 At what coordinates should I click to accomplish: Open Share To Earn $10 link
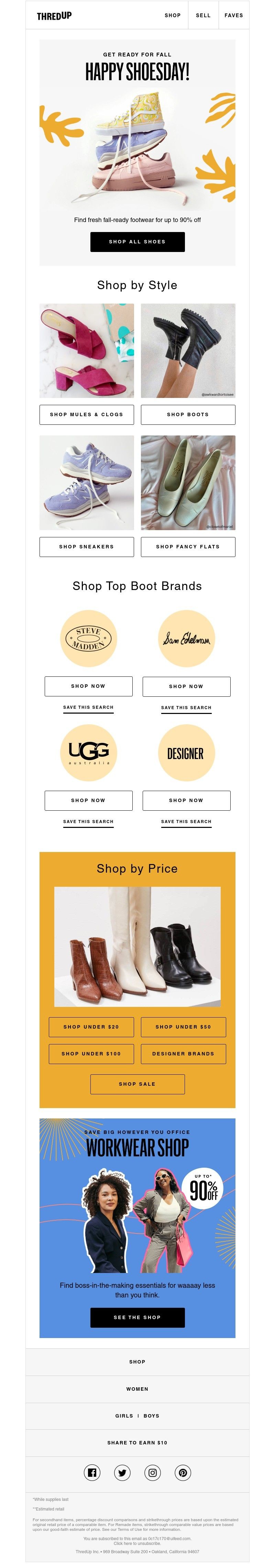pyautogui.click(x=137, y=1443)
